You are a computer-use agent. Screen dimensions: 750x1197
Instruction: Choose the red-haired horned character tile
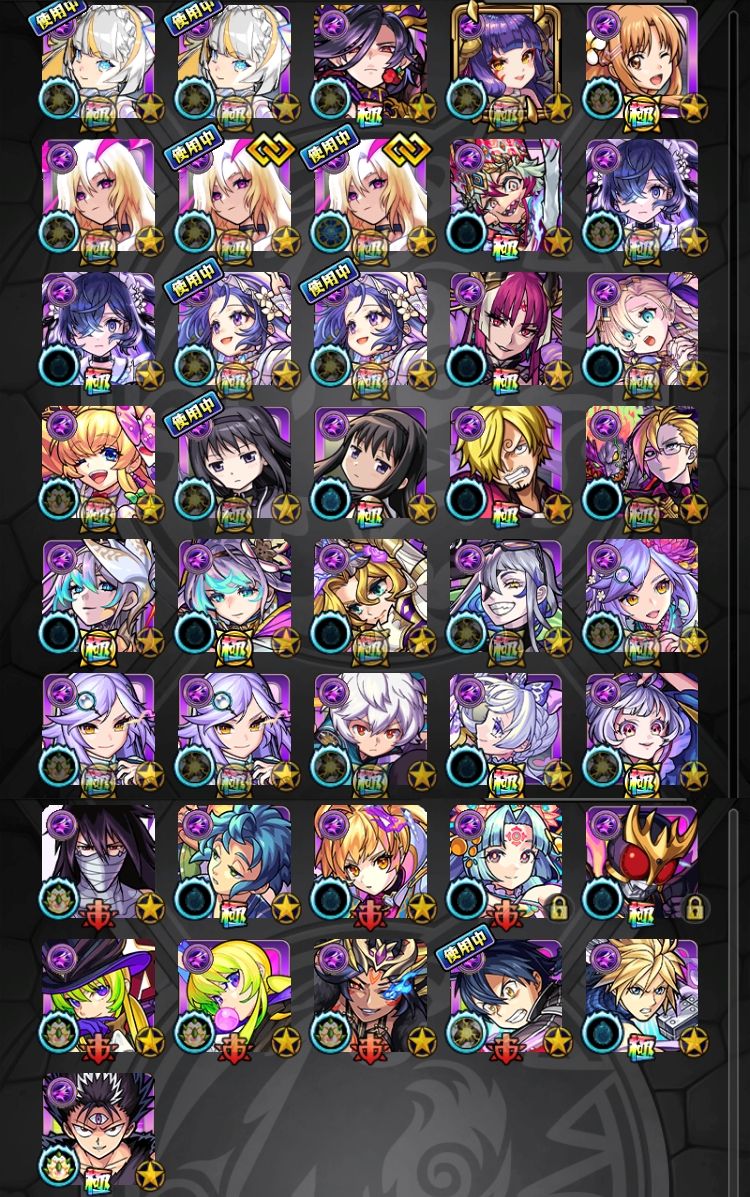pos(505,329)
